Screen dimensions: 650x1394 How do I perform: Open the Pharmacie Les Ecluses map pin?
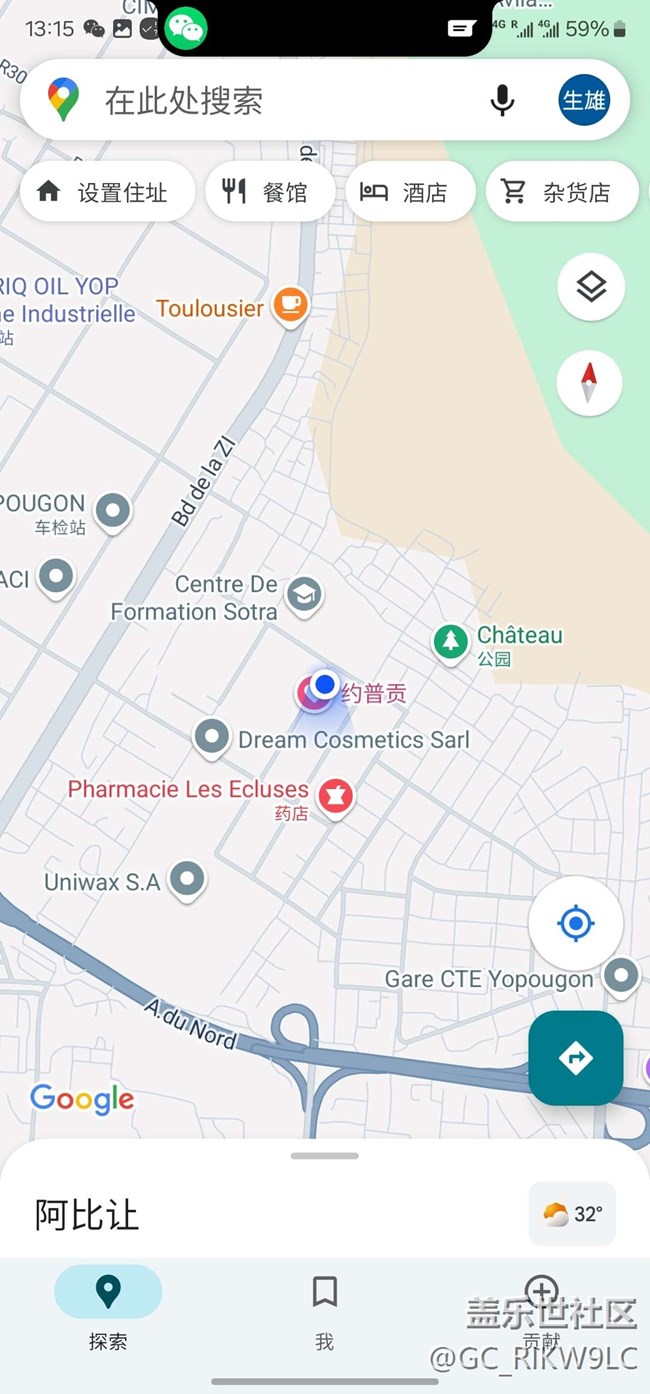(335, 797)
